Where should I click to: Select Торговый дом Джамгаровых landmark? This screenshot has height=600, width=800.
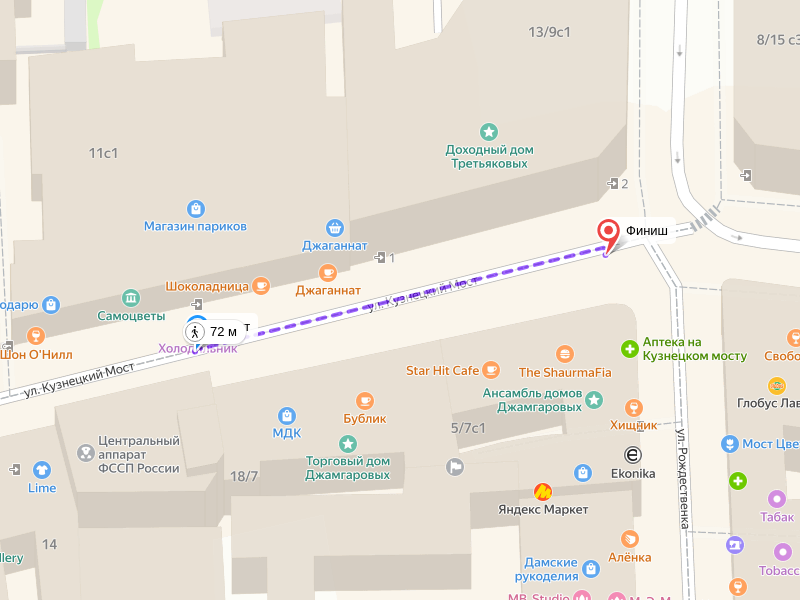[x=348, y=443]
